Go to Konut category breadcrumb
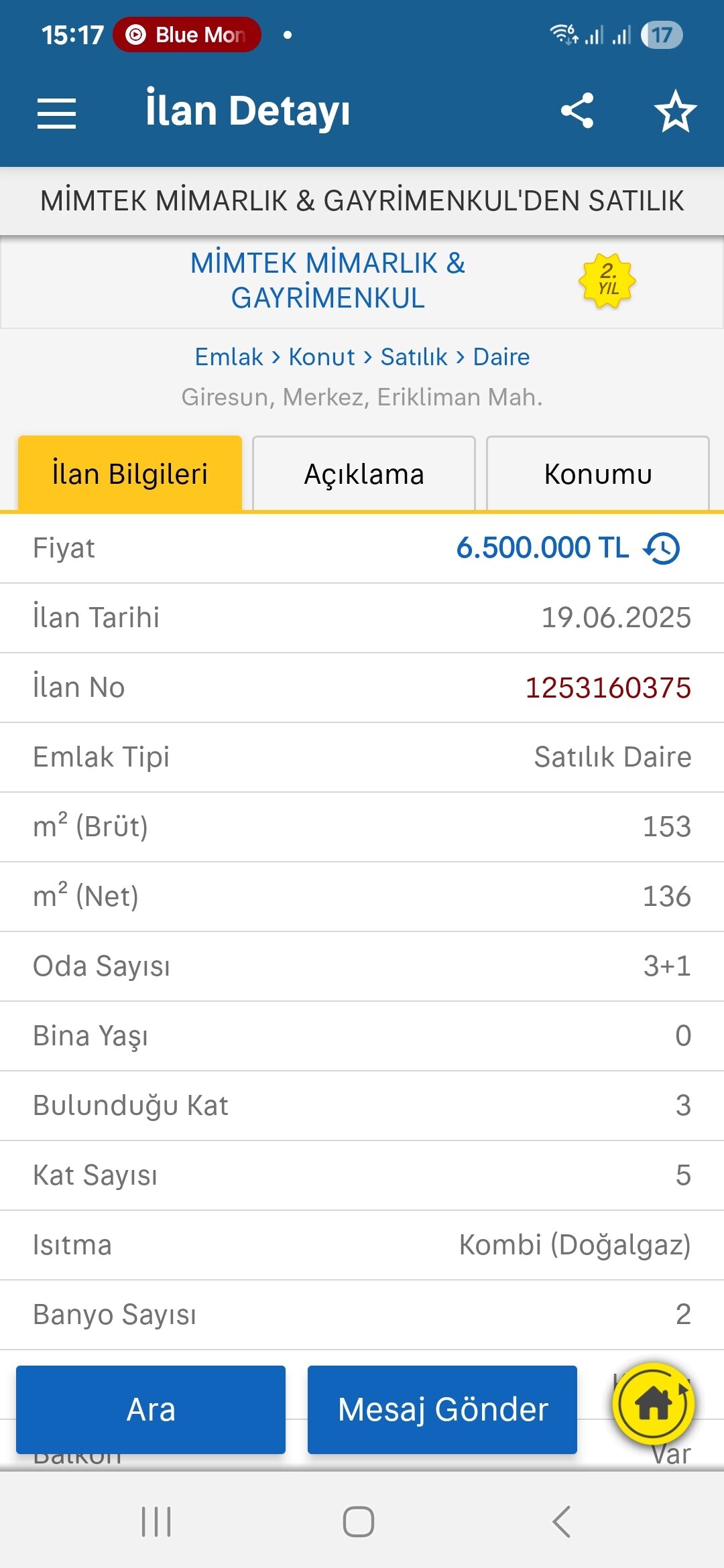The height and width of the screenshot is (1568, 724). pos(322,357)
